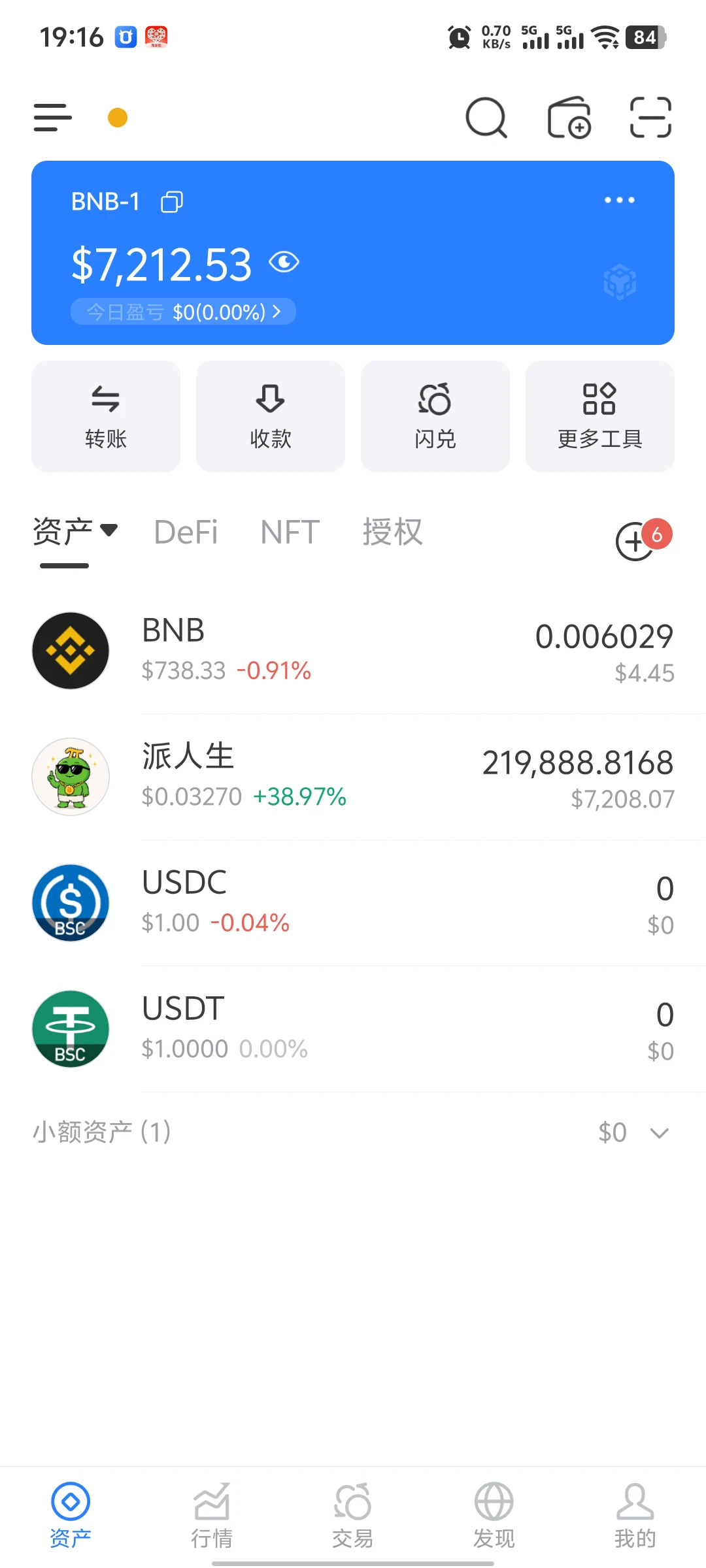Open the QR scan icon
The height and width of the screenshot is (1568, 706).
point(650,118)
